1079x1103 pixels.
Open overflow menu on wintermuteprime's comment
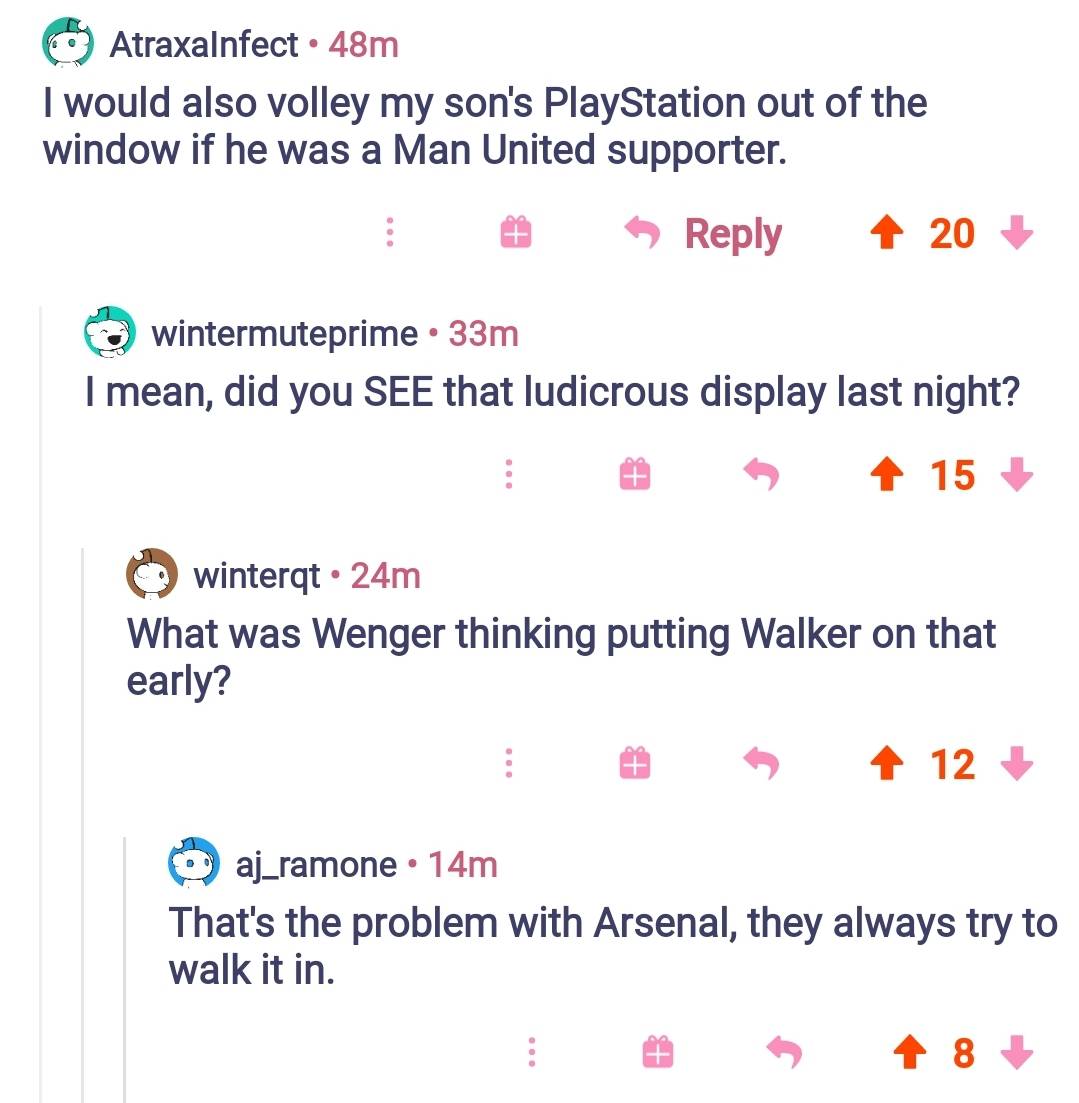tap(509, 474)
